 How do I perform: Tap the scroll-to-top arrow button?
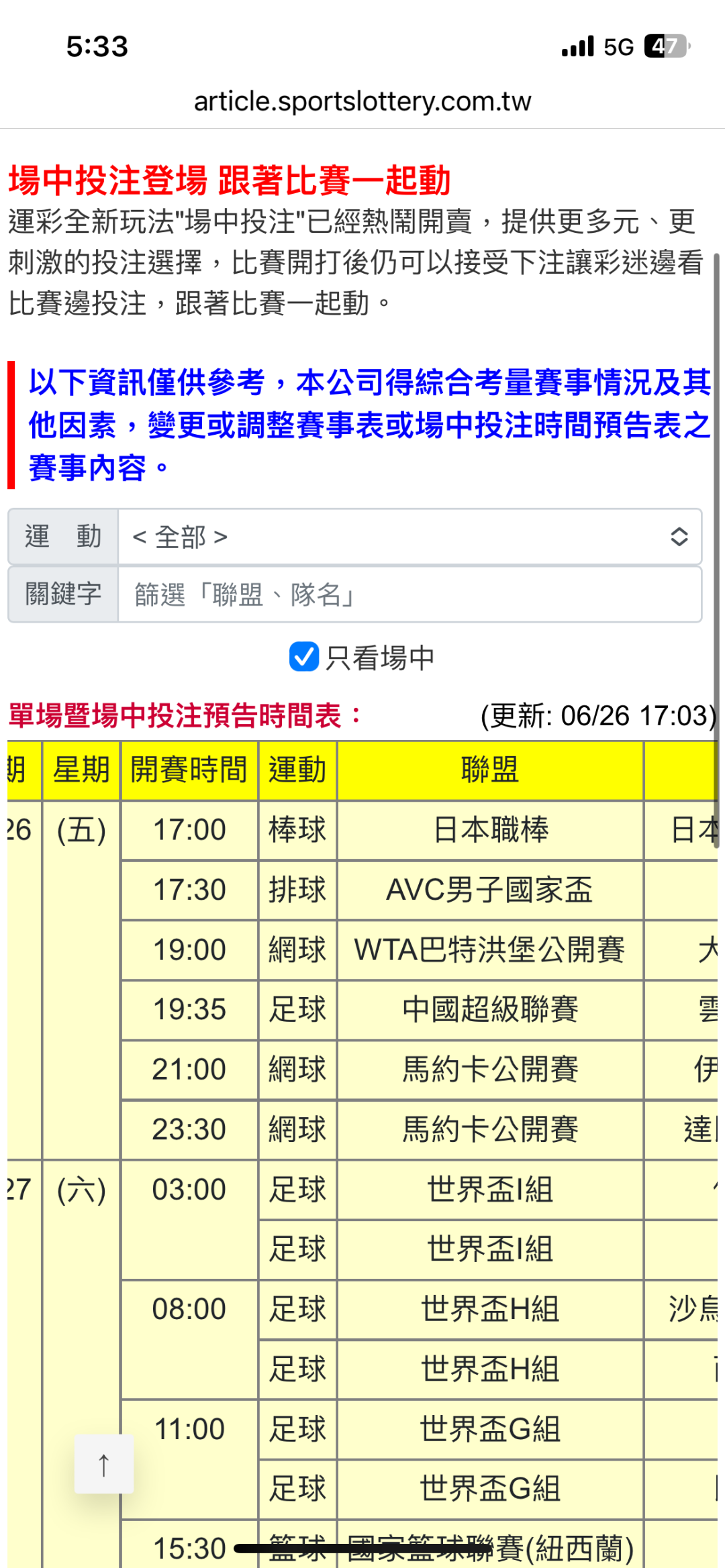pyautogui.click(x=104, y=1464)
